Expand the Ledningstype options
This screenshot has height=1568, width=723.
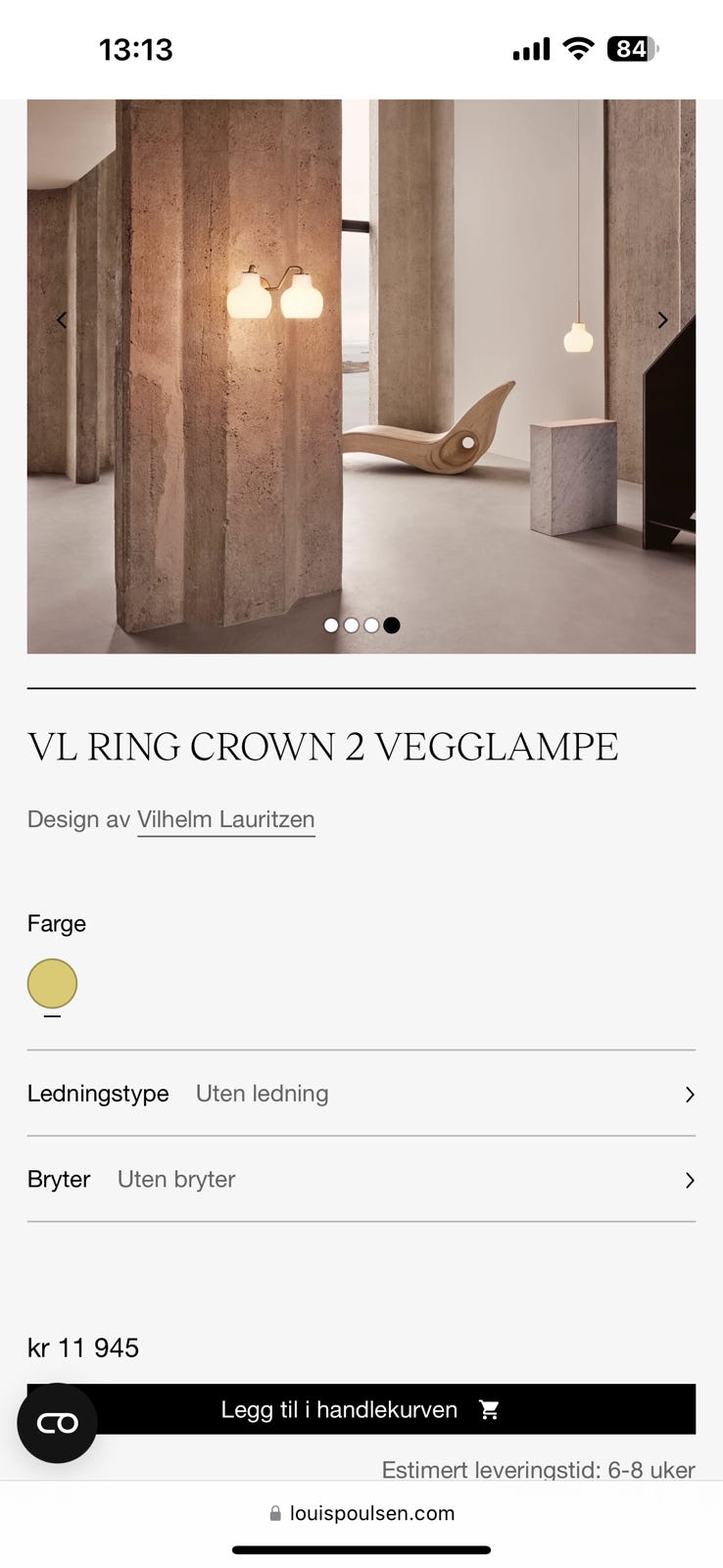689,1094
